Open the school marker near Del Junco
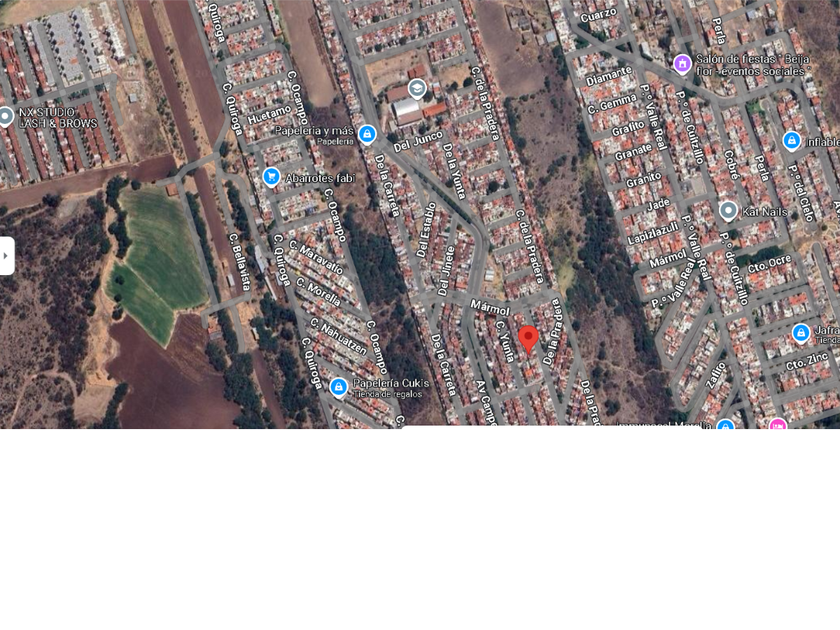 coord(417,89)
